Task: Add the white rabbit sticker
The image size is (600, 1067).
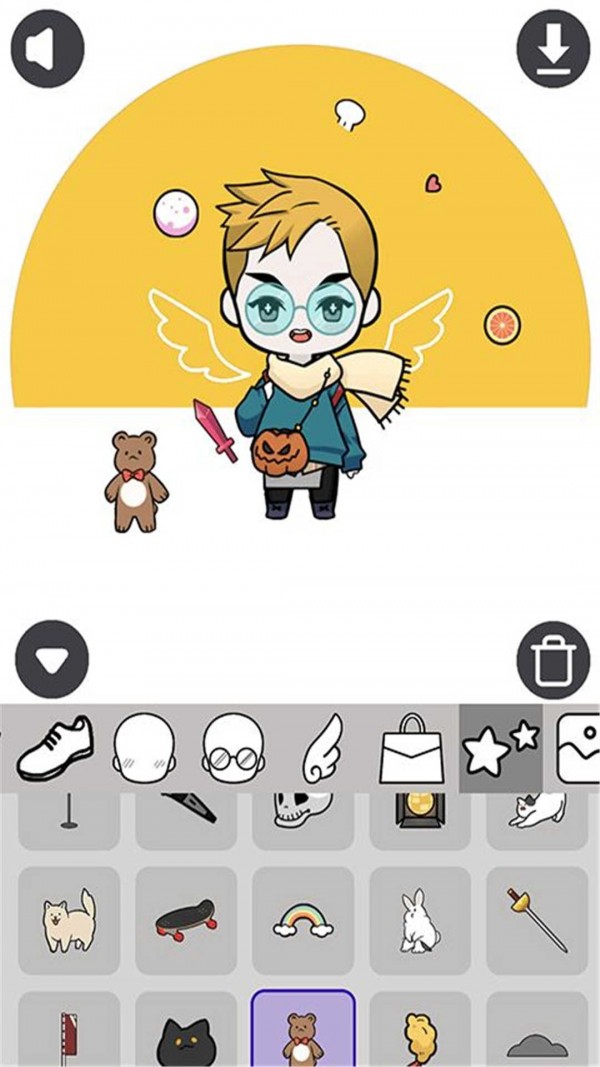Action: click(419, 917)
